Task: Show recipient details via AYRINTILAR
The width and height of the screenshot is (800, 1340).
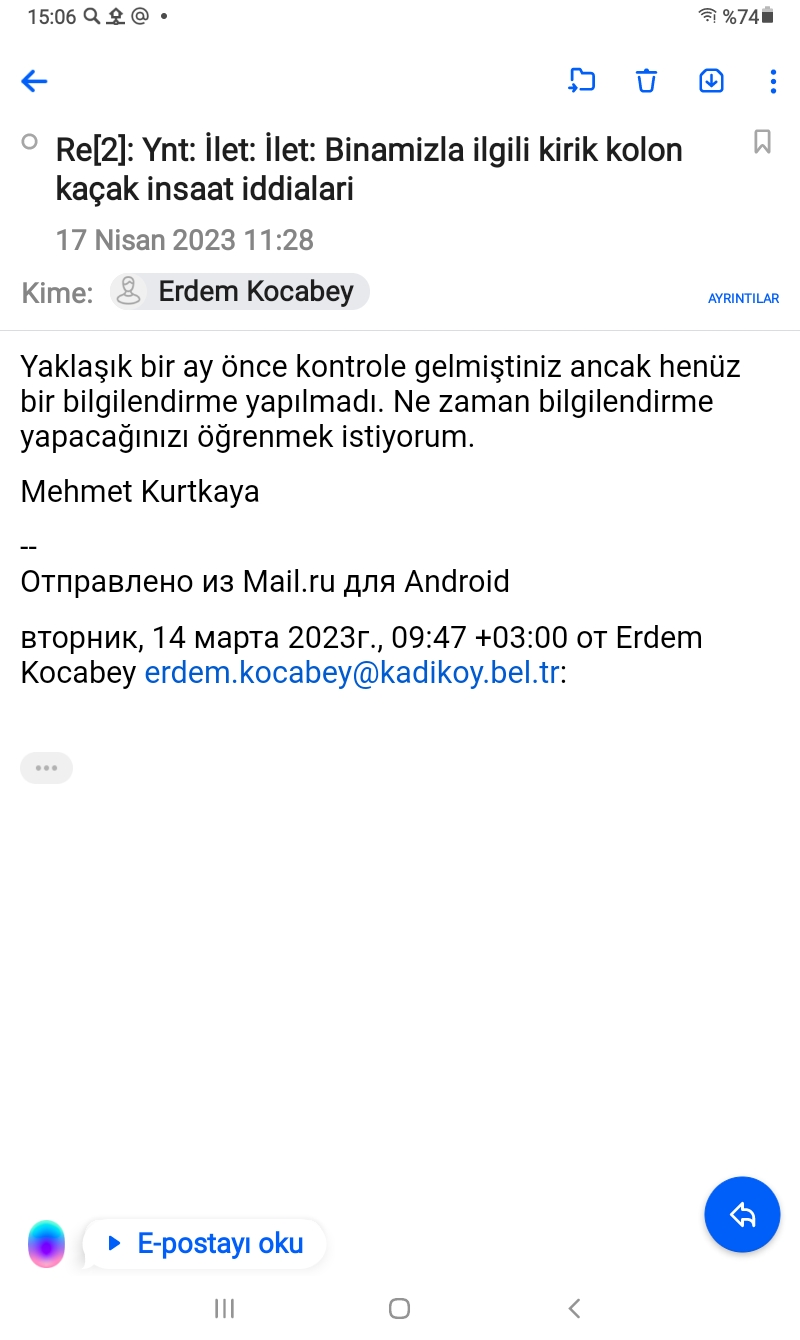Action: (744, 298)
